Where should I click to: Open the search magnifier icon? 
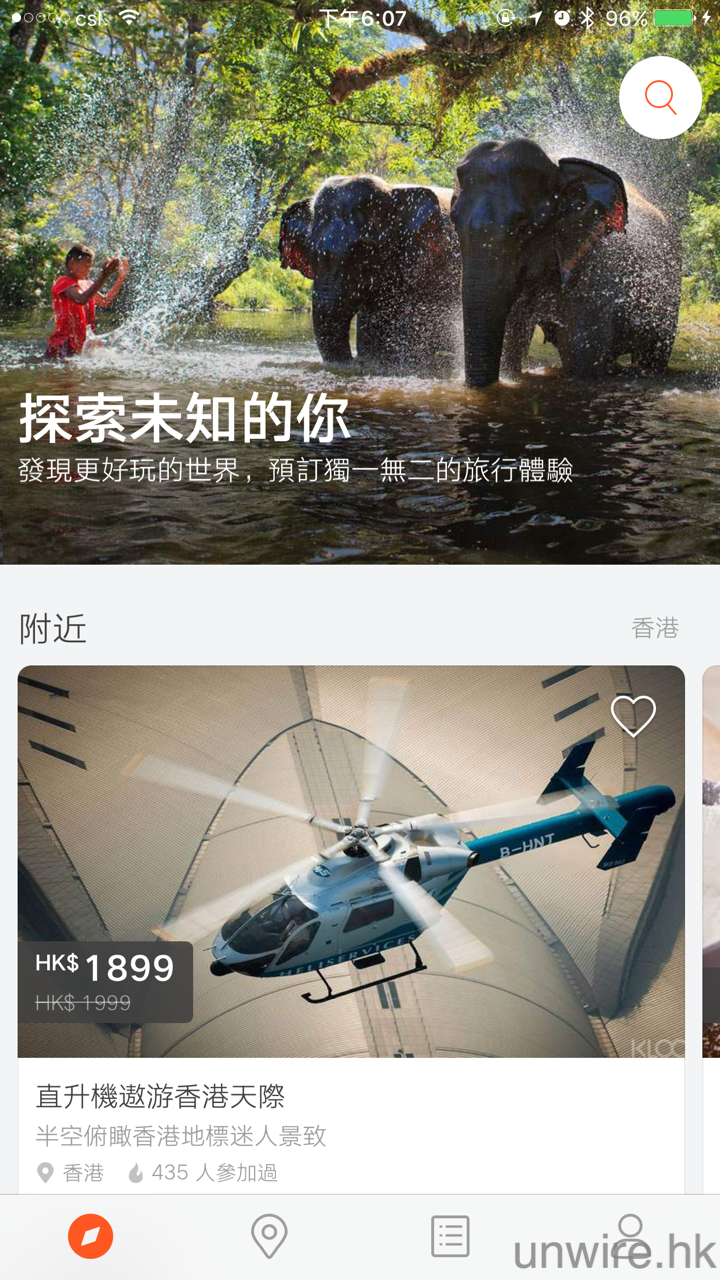[660, 97]
